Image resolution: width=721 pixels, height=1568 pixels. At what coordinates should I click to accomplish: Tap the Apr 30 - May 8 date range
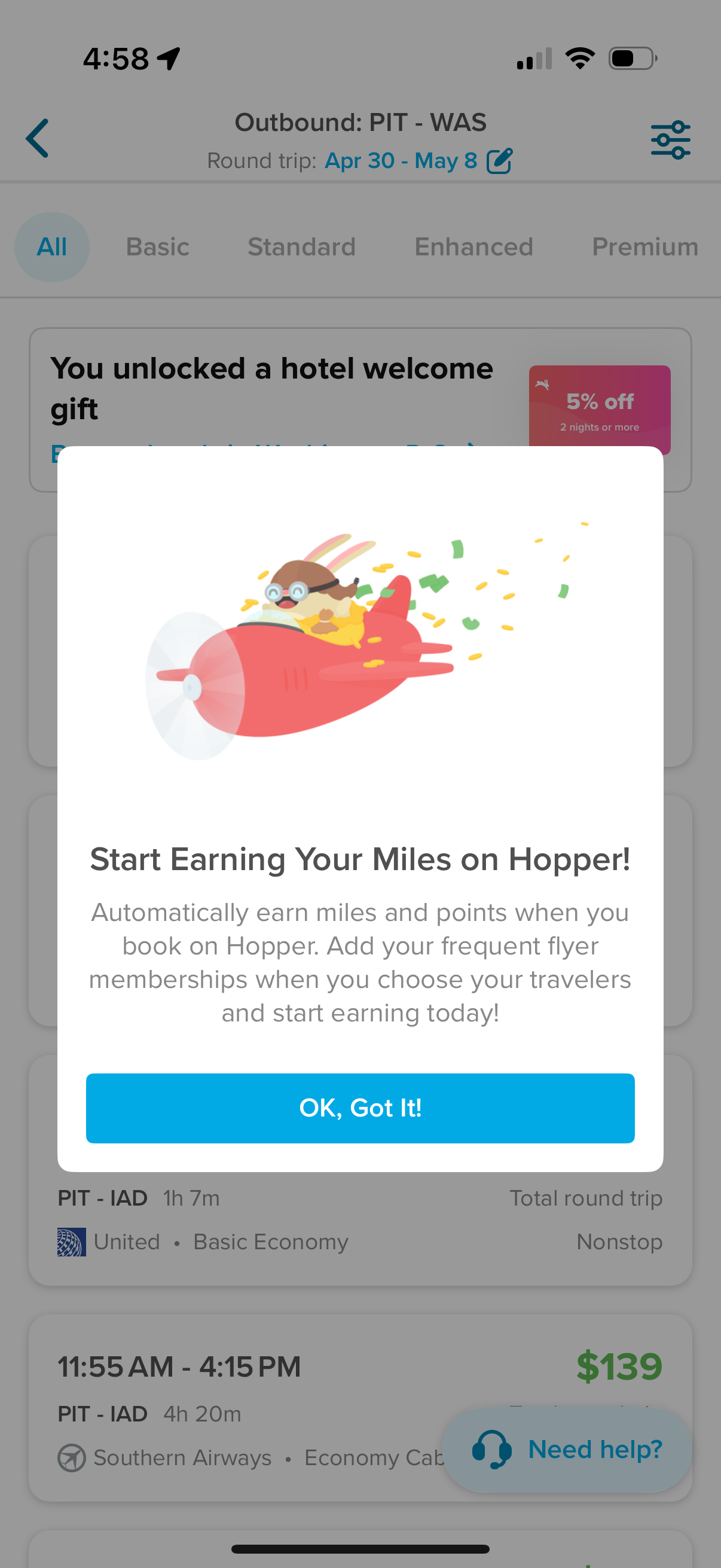coord(402,160)
